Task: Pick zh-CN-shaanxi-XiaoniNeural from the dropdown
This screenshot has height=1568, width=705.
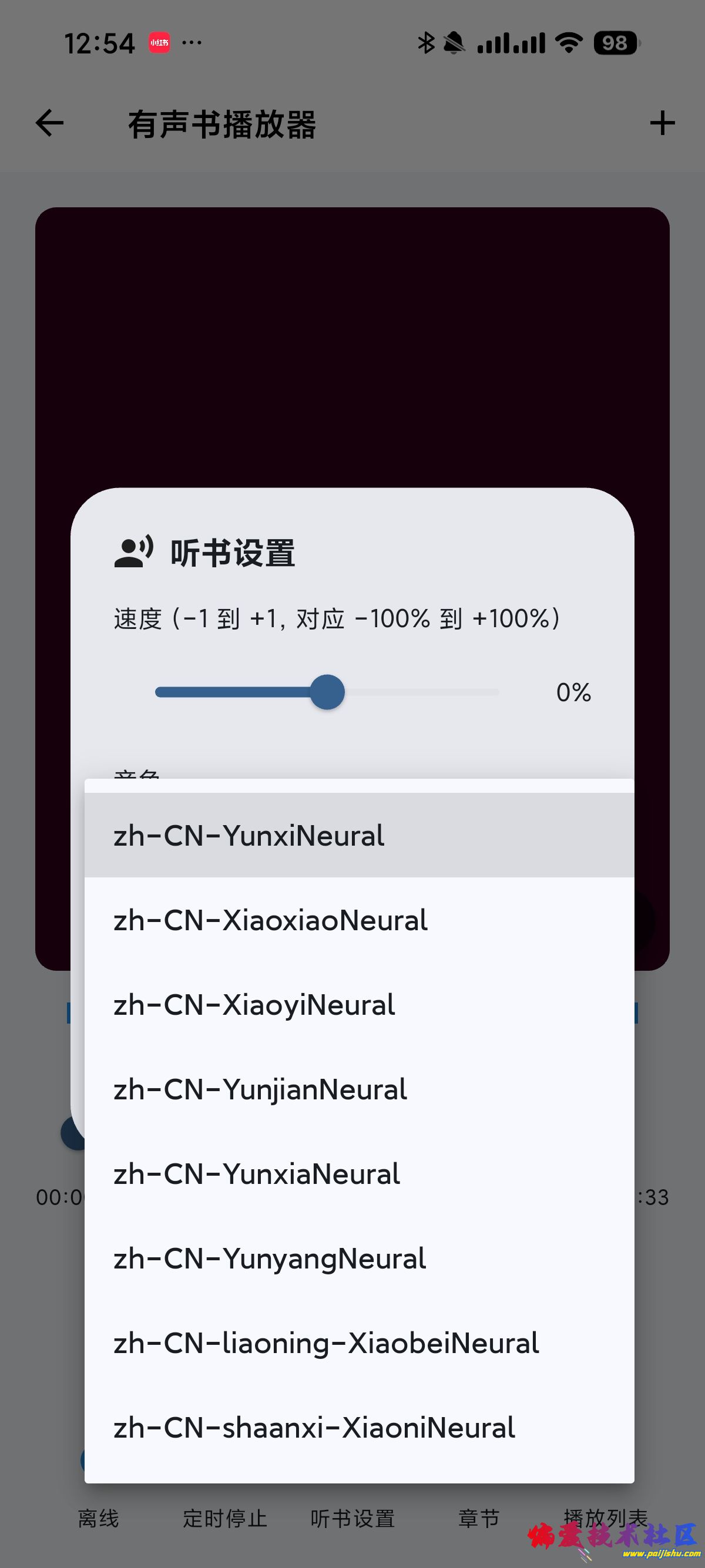Action: 358,1428
